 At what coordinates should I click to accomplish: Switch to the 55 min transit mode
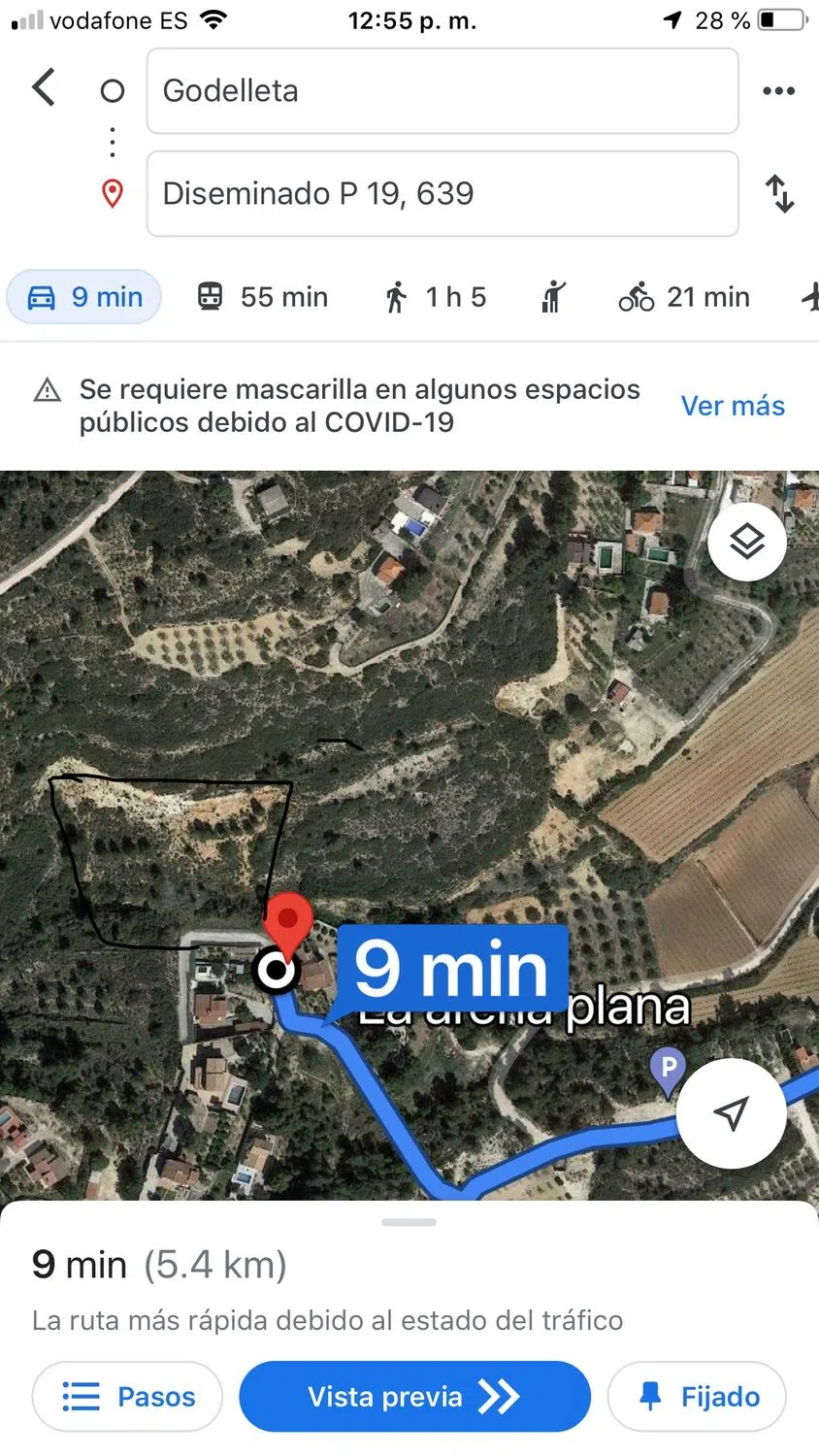point(262,297)
